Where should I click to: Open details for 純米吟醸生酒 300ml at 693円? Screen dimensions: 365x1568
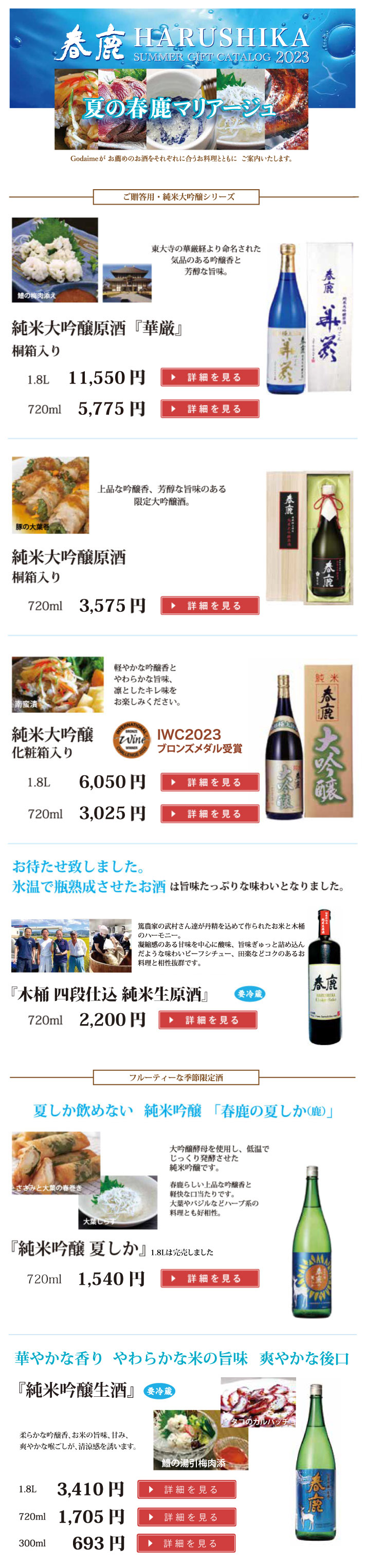point(186,1543)
